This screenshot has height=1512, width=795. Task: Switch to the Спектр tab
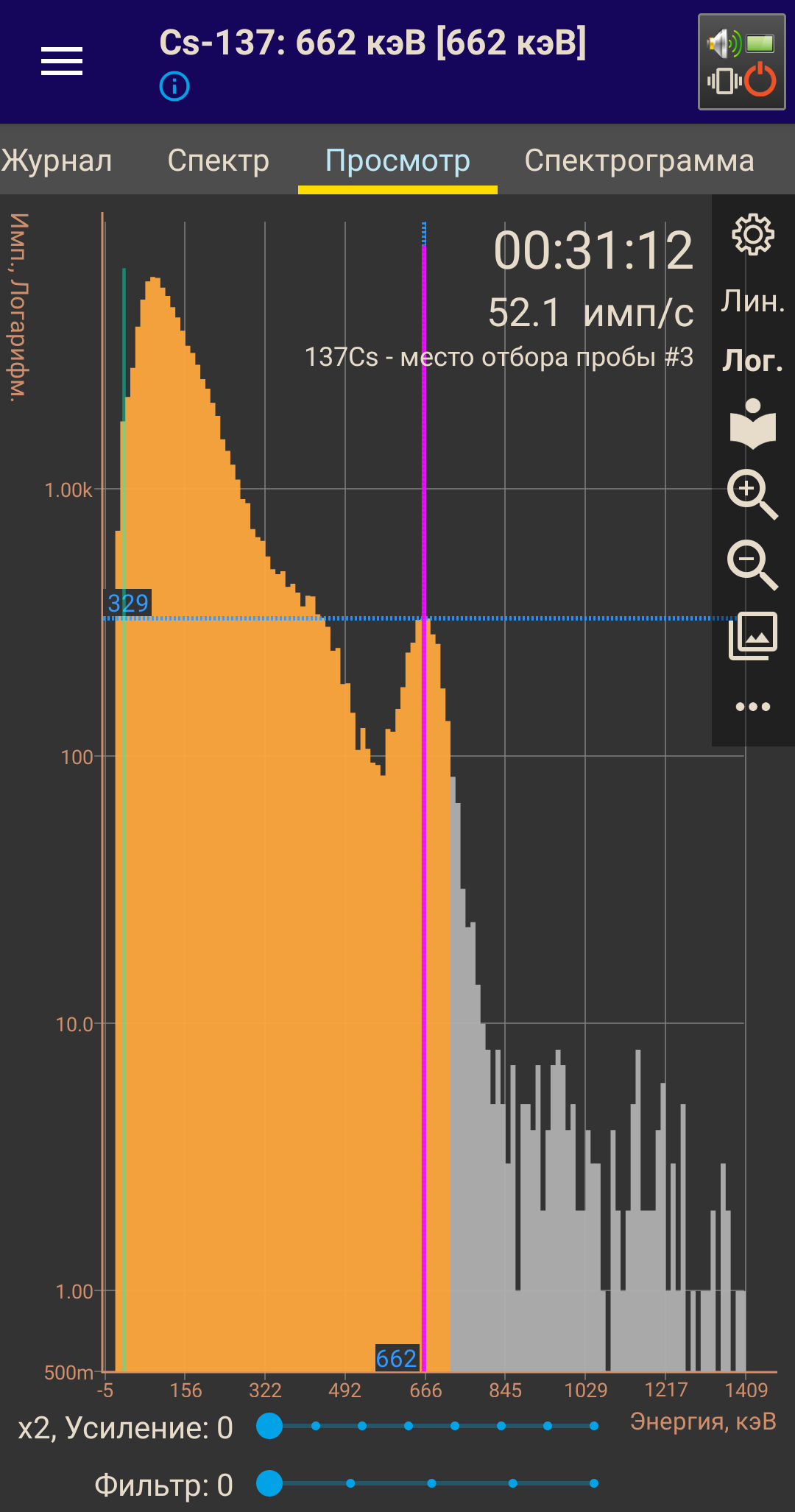[x=218, y=160]
